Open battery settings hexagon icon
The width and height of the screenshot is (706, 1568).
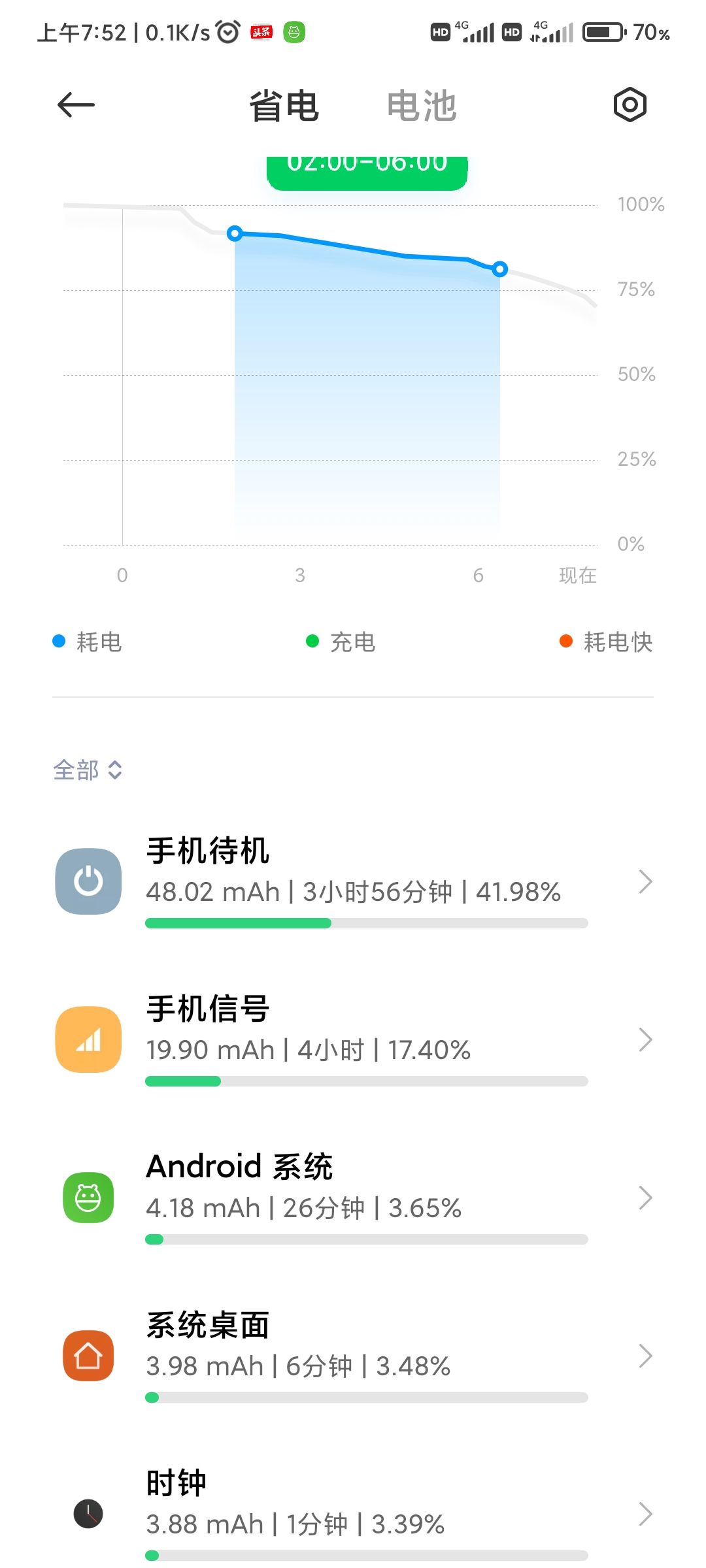pos(630,105)
